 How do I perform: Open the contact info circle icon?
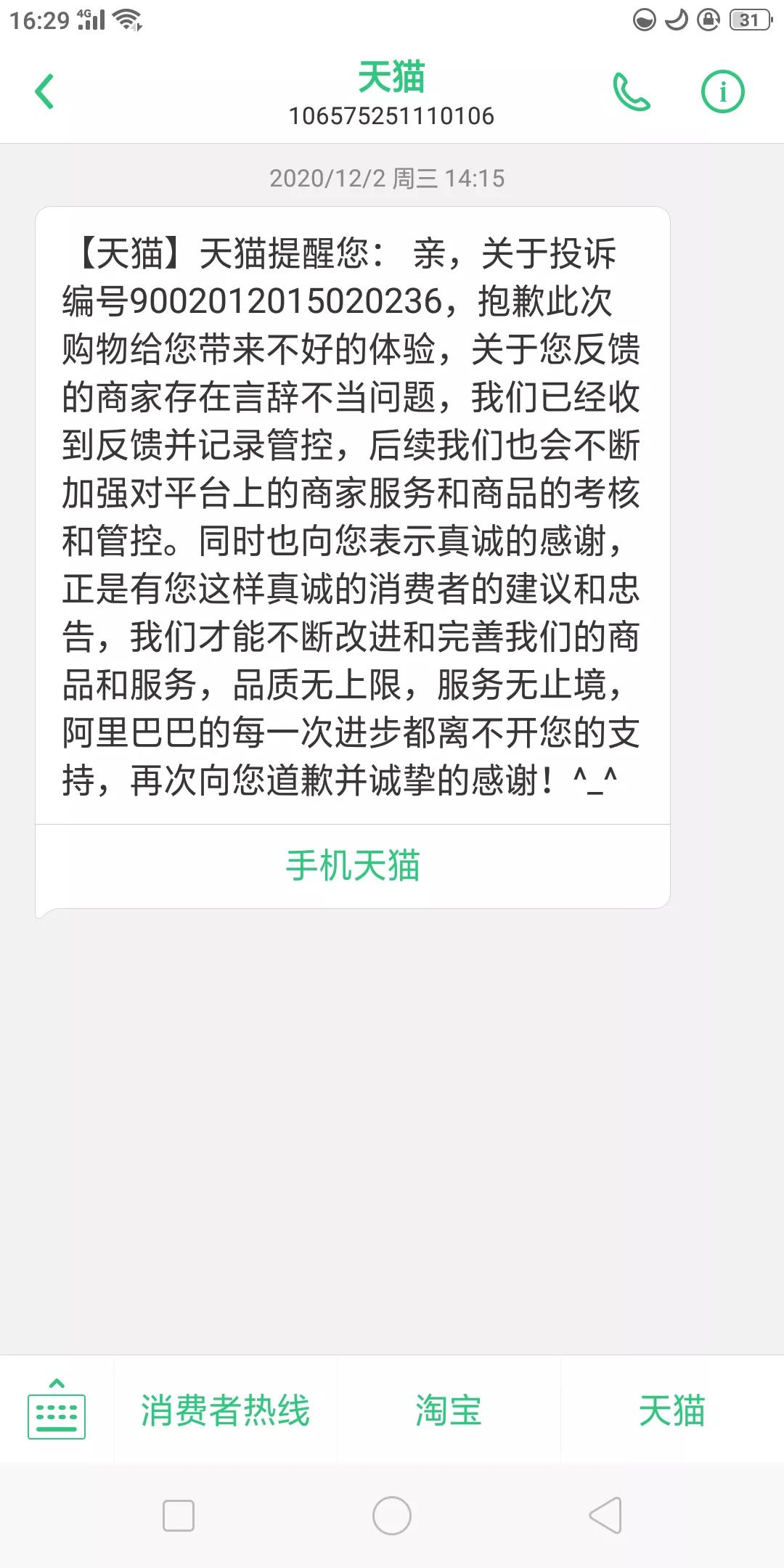tap(723, 91)
